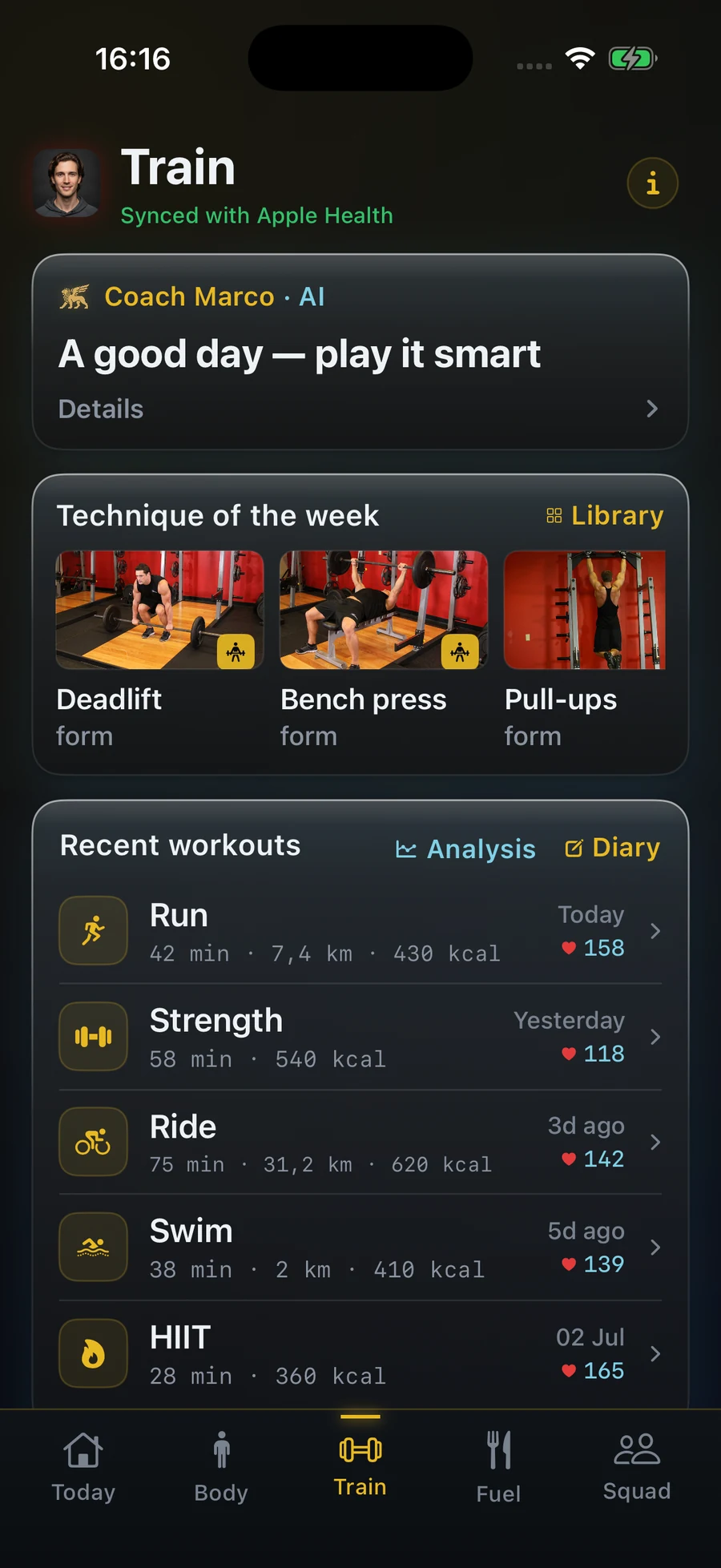Open workout Analysis
Screen dimensions: 721x1568
[465, 848]
